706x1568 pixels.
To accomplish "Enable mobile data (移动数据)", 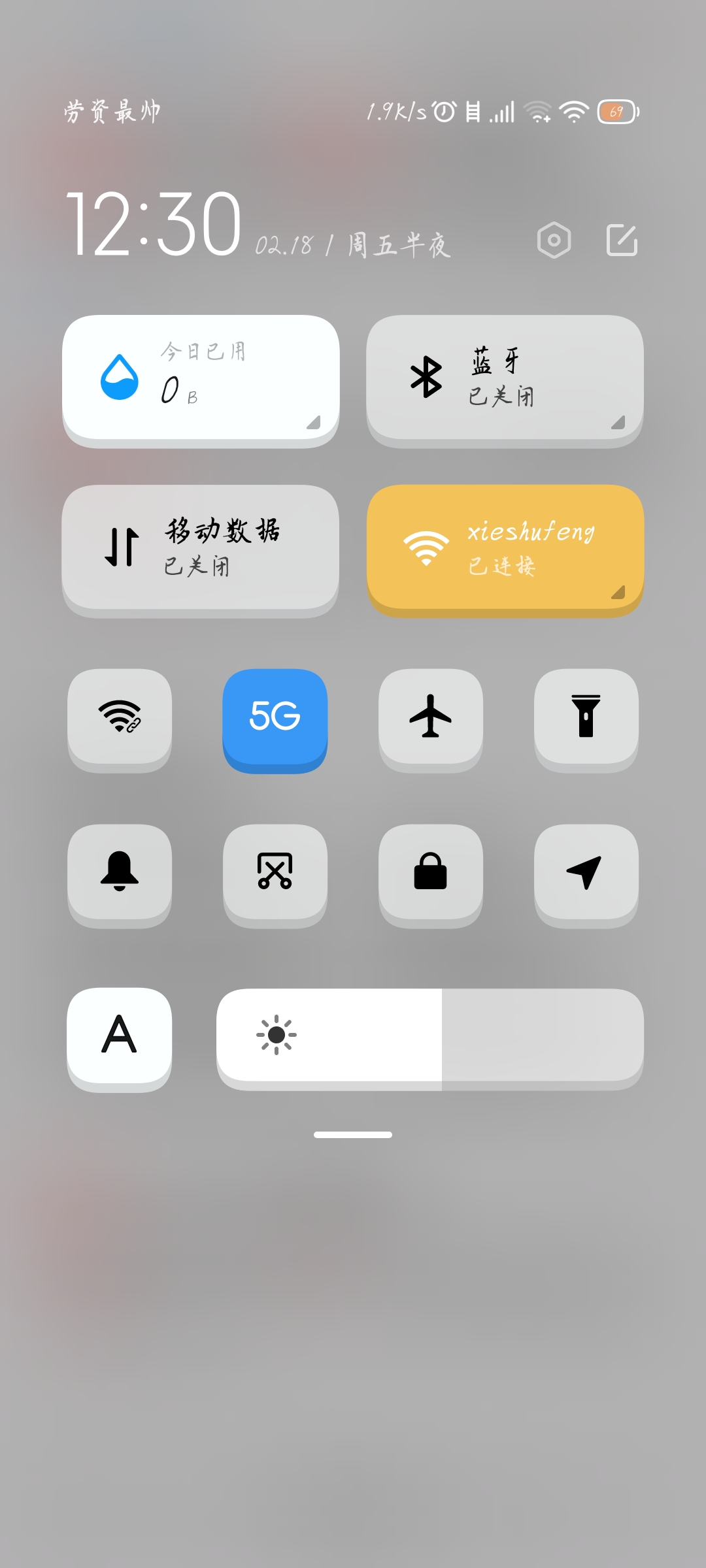I will (201, 547).
